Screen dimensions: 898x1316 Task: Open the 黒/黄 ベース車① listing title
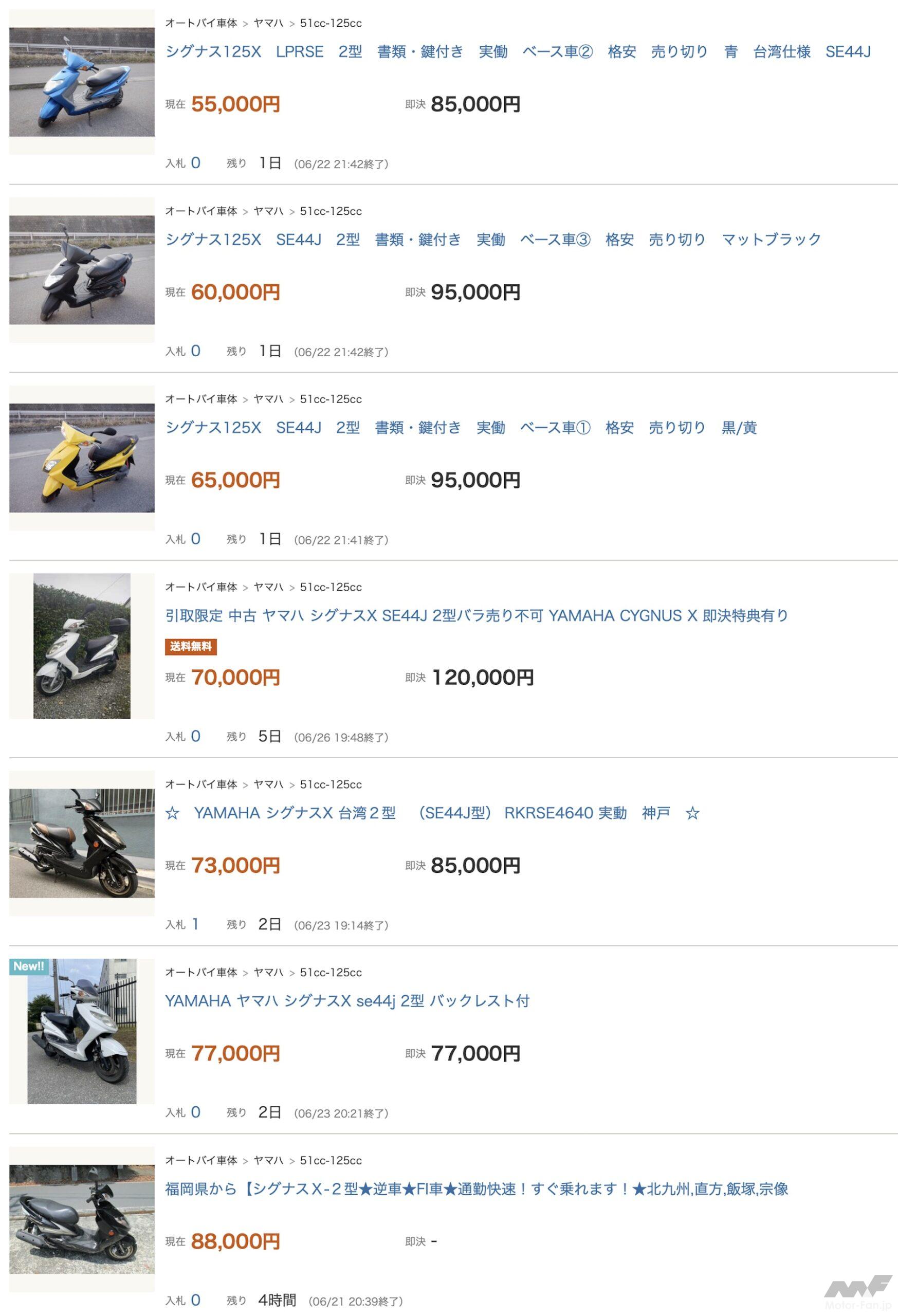coord(461,428)
